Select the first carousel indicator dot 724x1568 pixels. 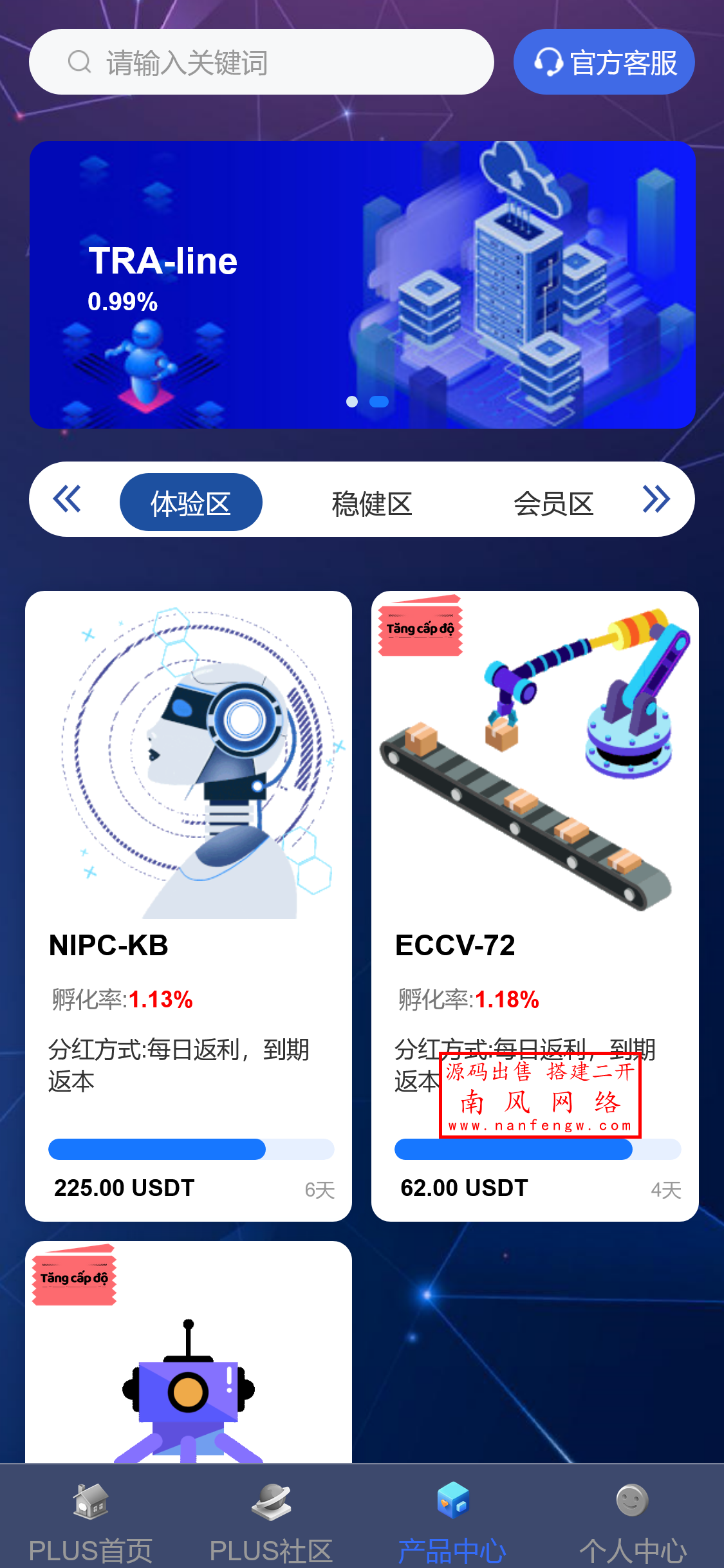353,401
